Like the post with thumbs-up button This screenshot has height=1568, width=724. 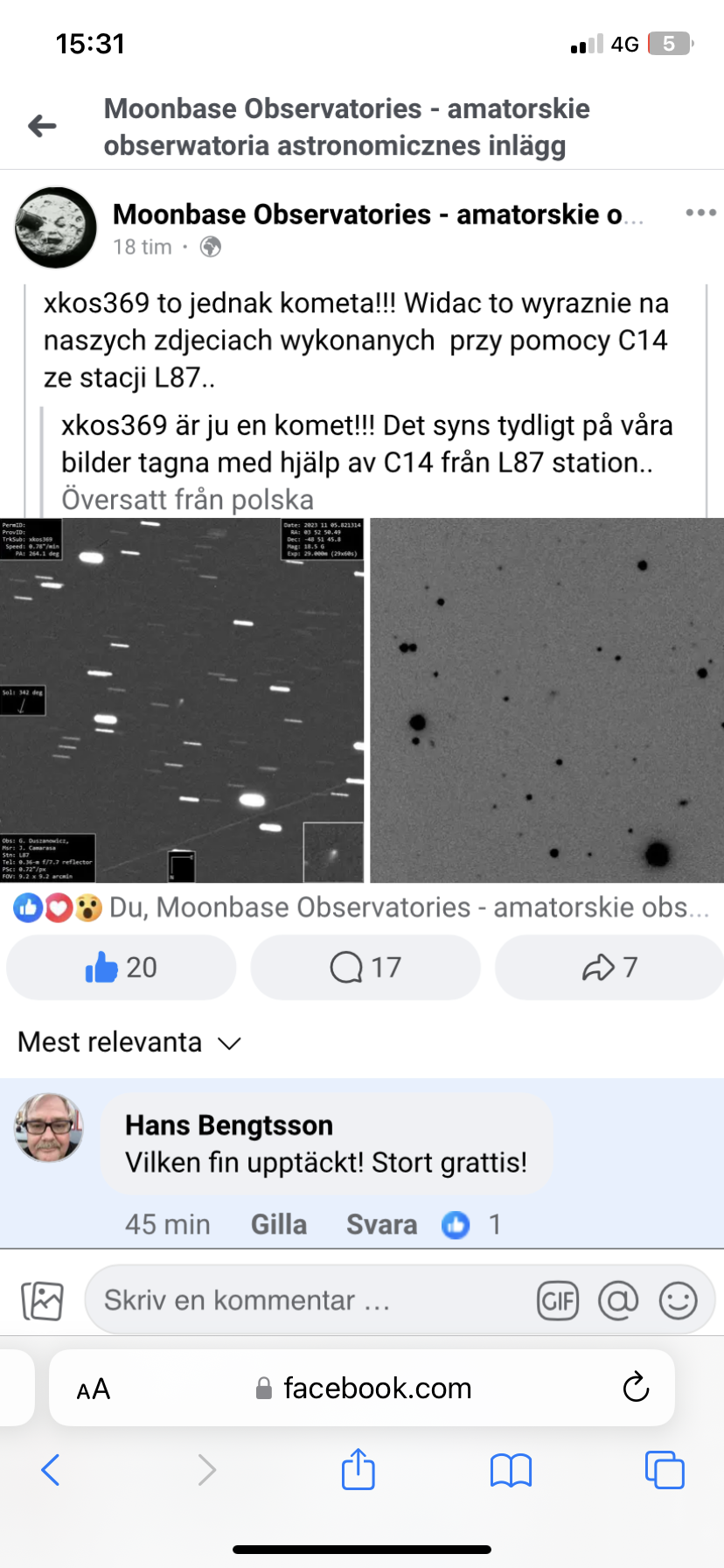pos(122,967)
